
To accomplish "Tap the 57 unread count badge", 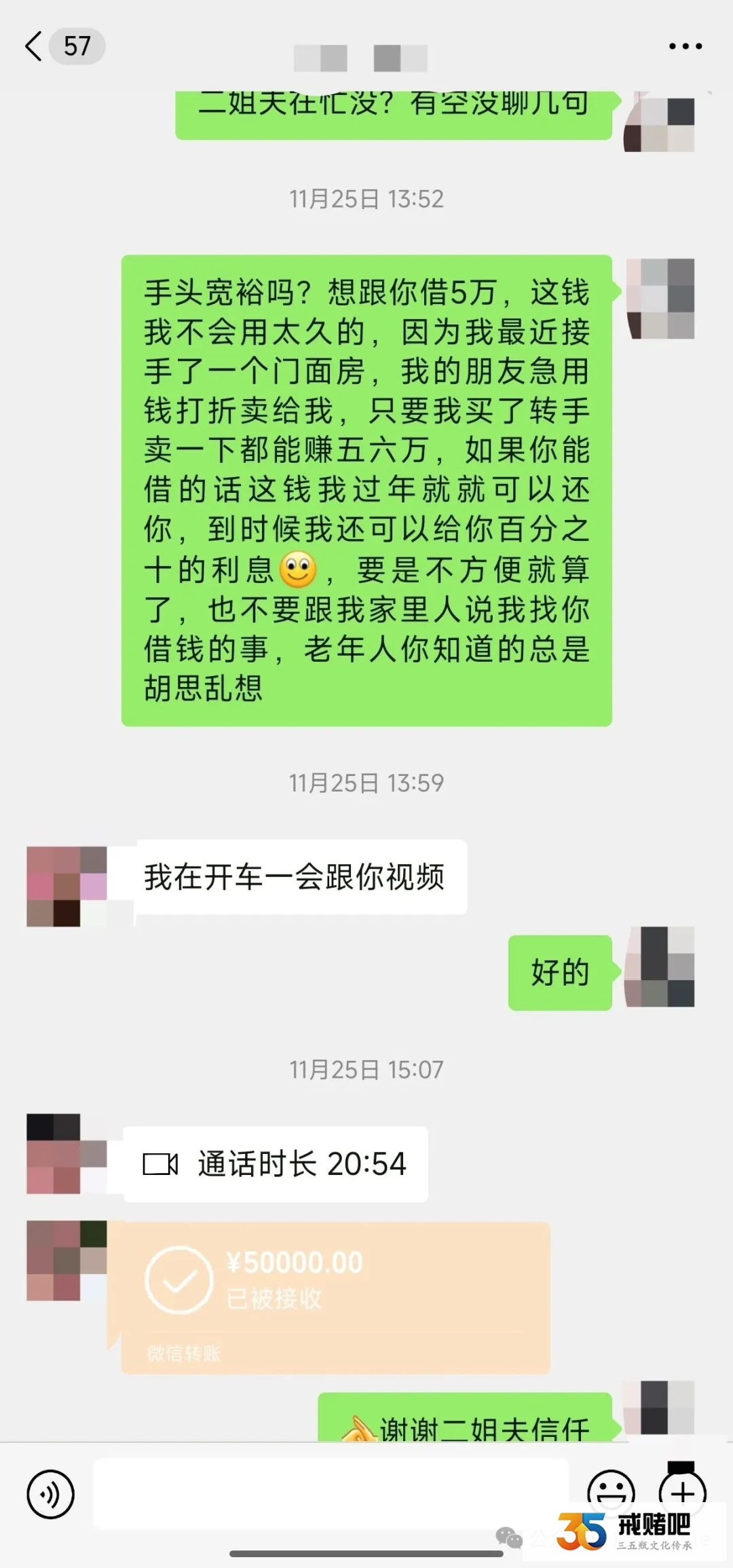I will [x=76, y=46].
